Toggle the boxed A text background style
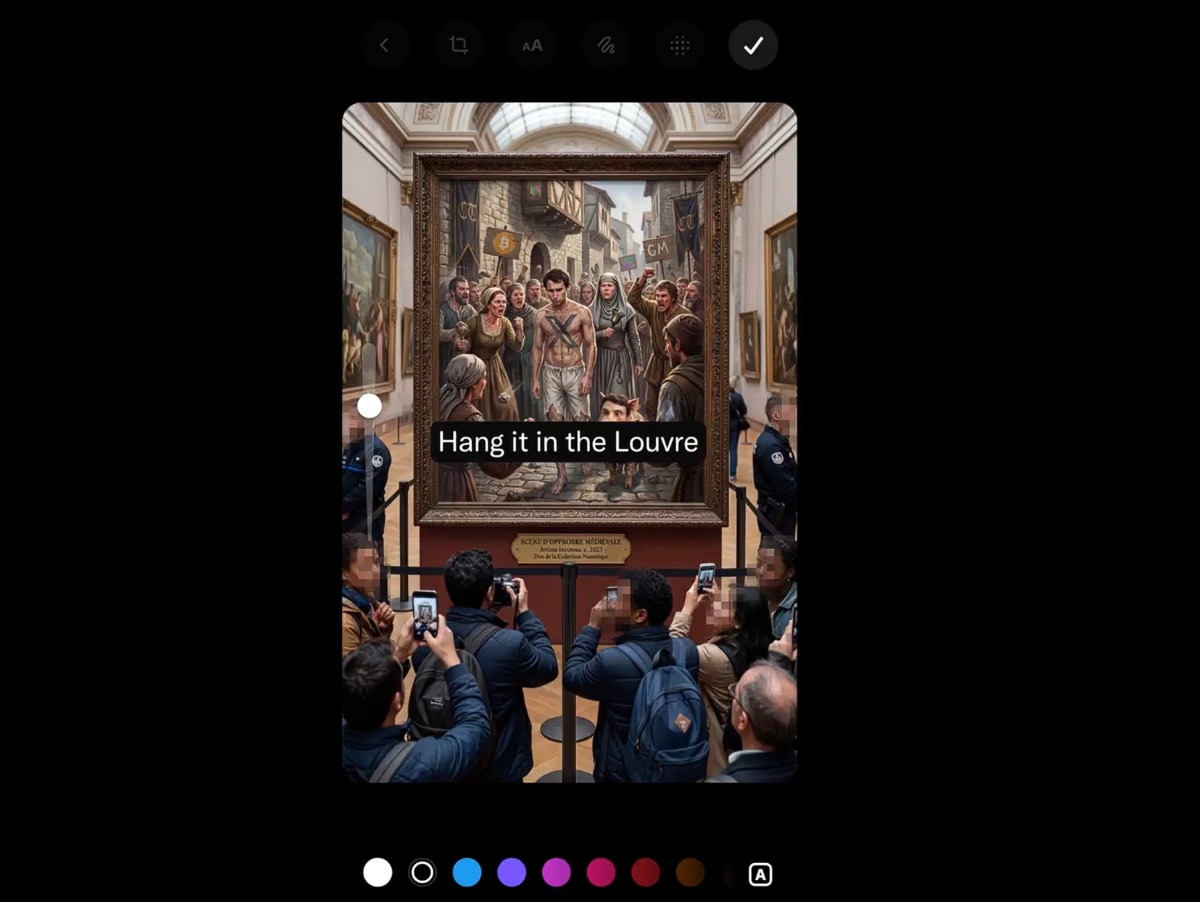 click(x=760, y=874)
